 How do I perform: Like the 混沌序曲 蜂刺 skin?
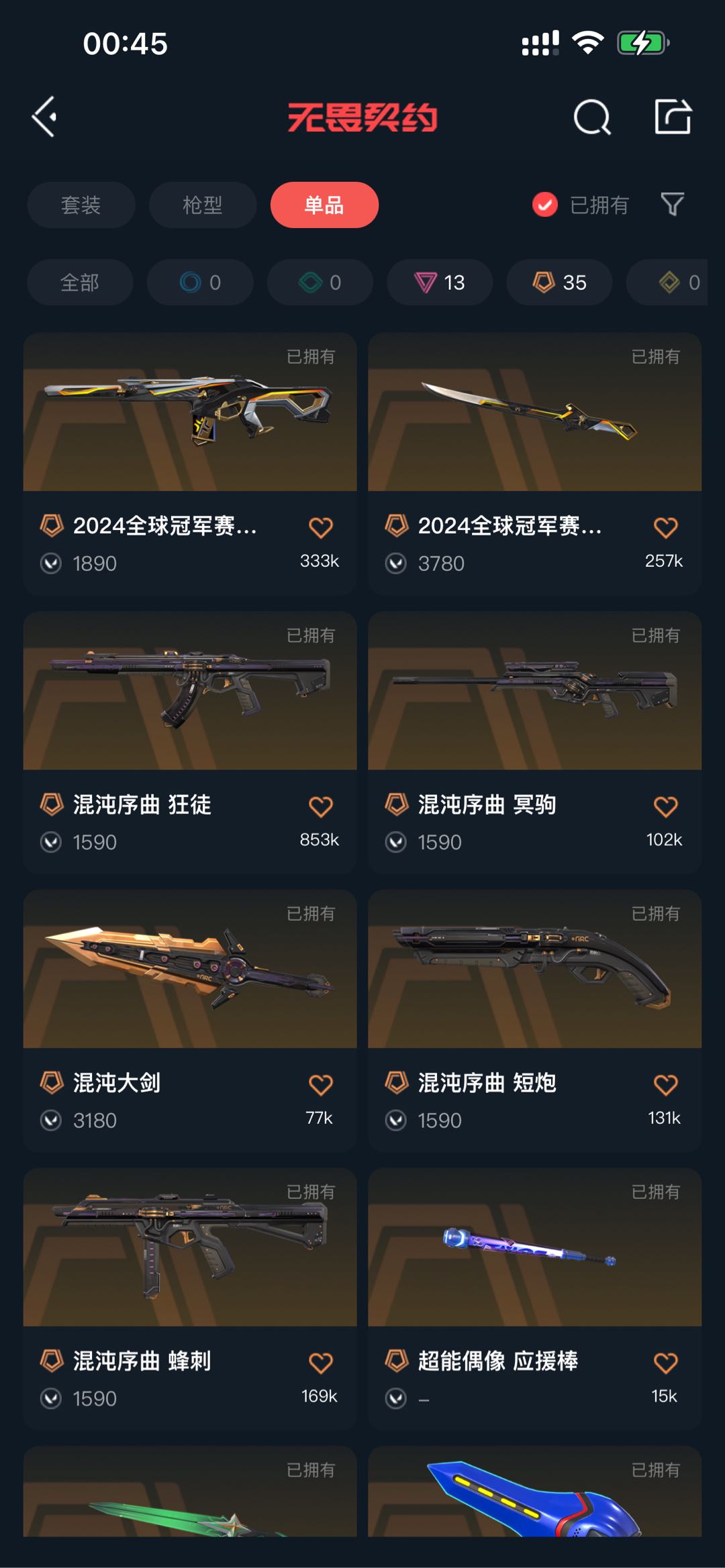pyautogui.click(x=320, y=1363)
